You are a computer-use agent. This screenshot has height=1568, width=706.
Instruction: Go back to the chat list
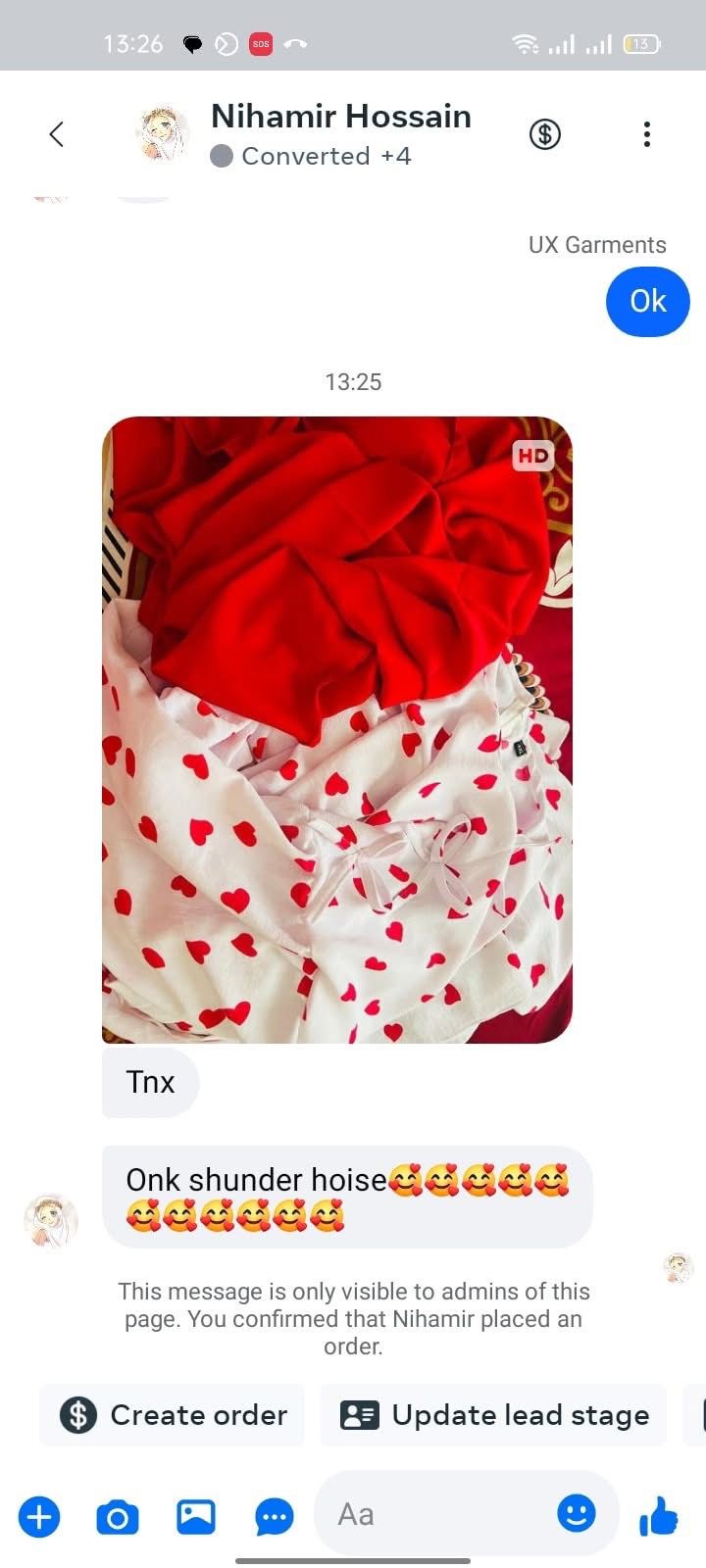coord(57,134)
